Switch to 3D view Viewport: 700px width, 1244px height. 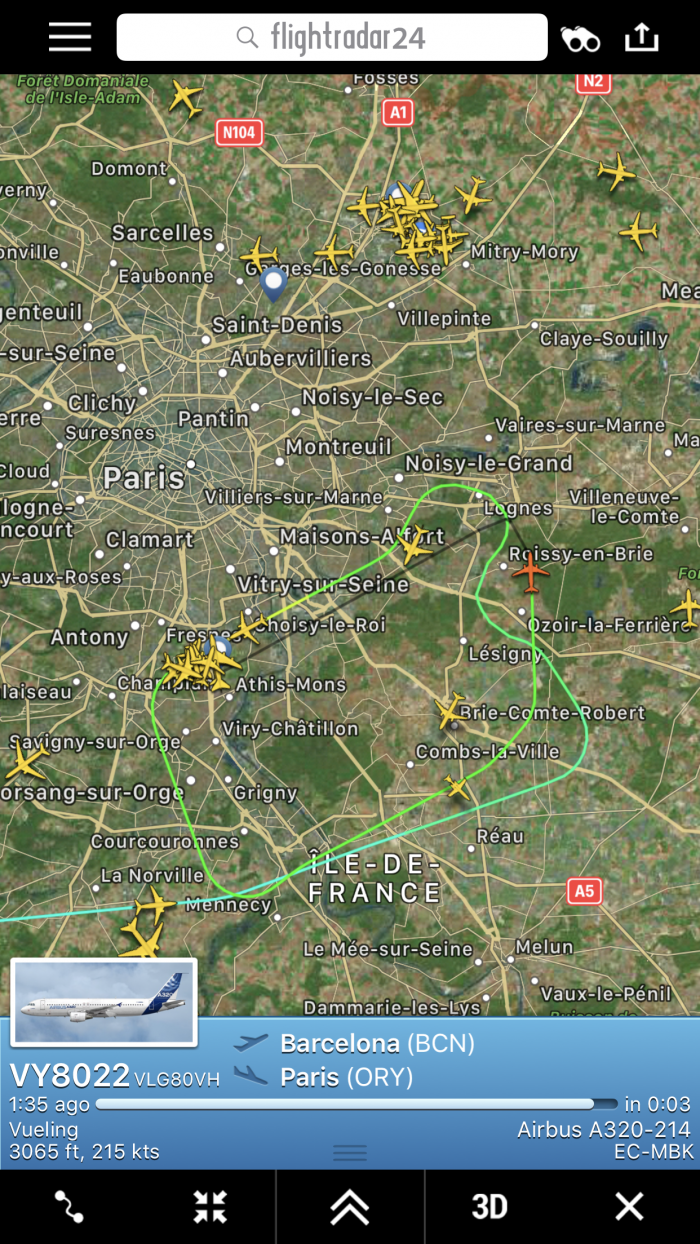click(490, 1206)
